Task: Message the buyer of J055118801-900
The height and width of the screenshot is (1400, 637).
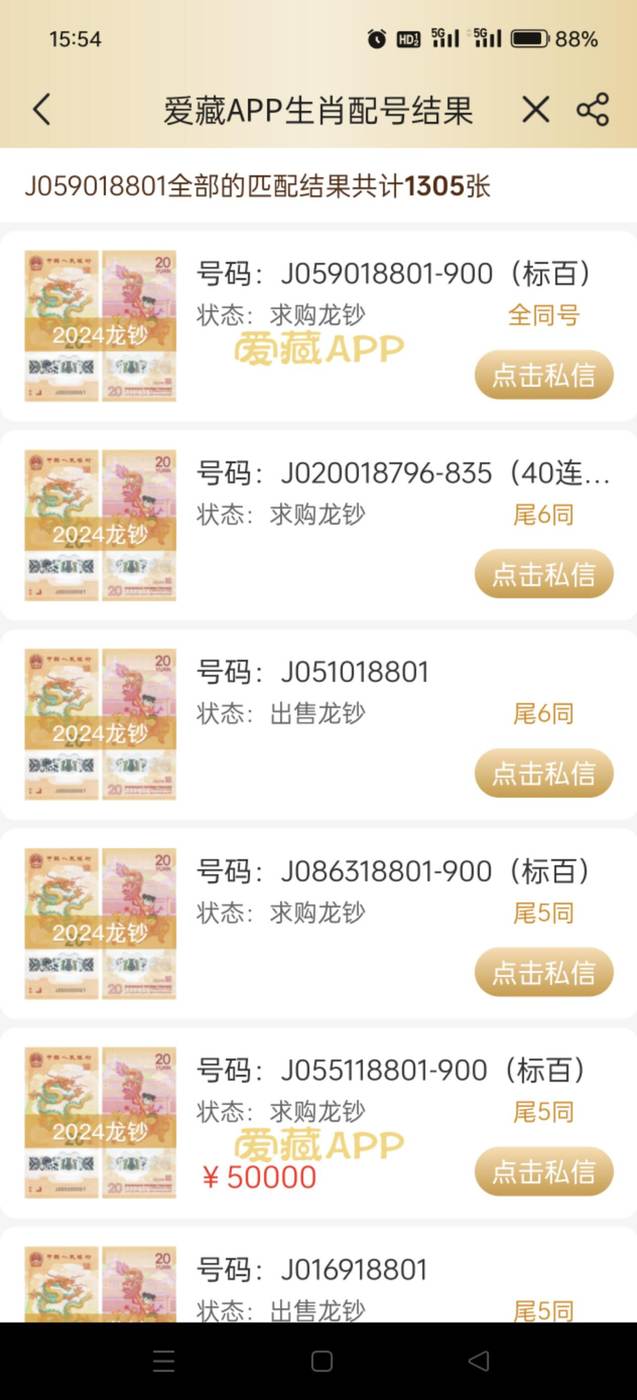Action: pos(543,1171)
